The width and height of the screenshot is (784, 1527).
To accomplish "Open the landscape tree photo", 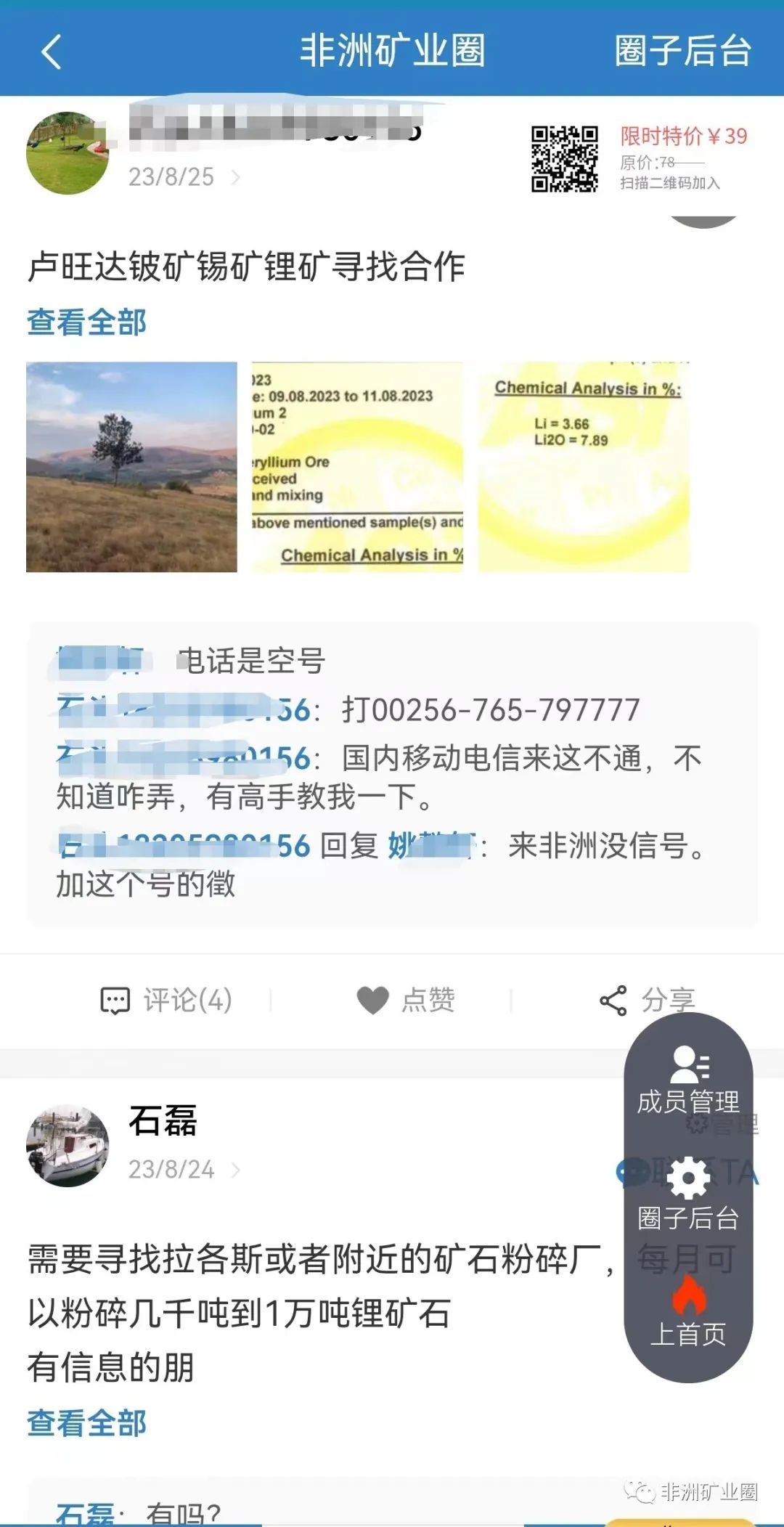I will (x=131, y=467).
